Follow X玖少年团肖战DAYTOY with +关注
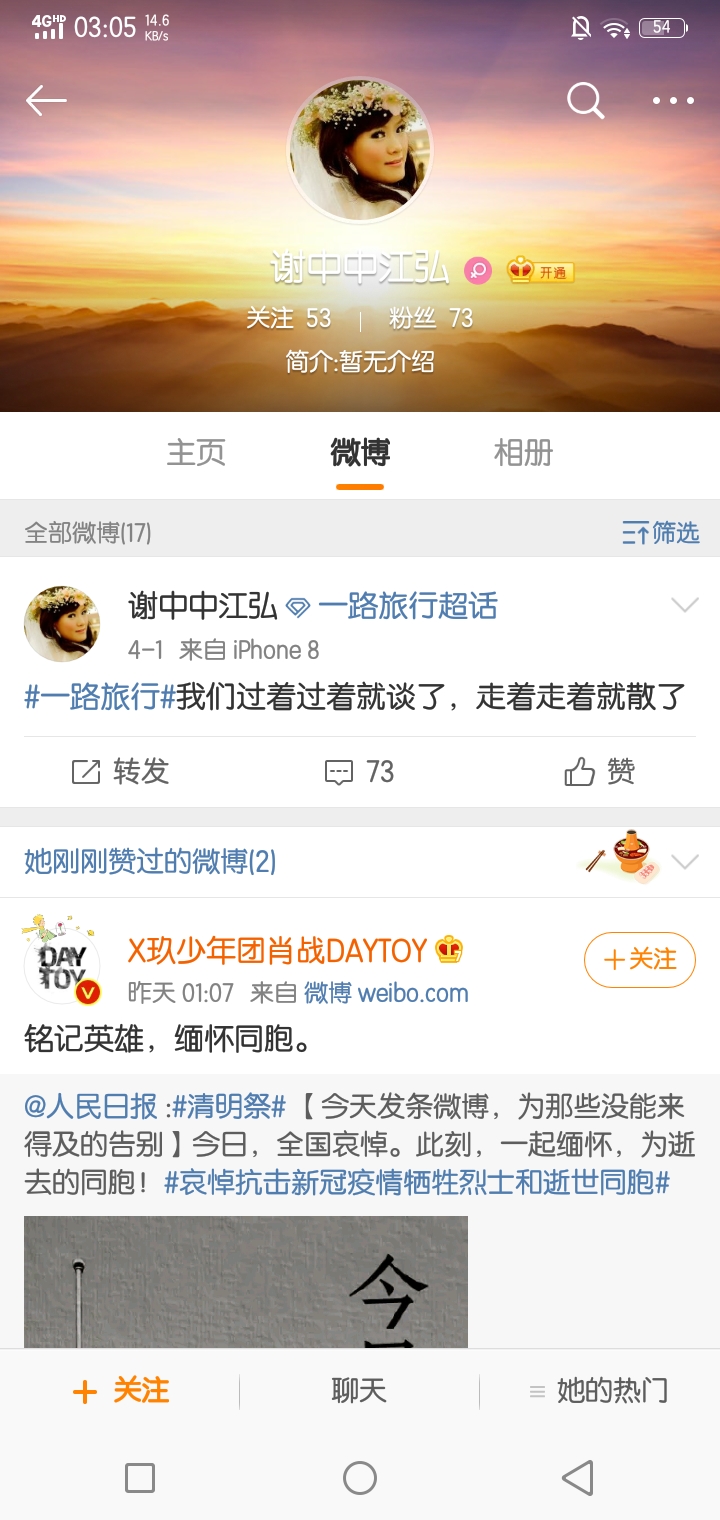 click(x=640, y=960)
